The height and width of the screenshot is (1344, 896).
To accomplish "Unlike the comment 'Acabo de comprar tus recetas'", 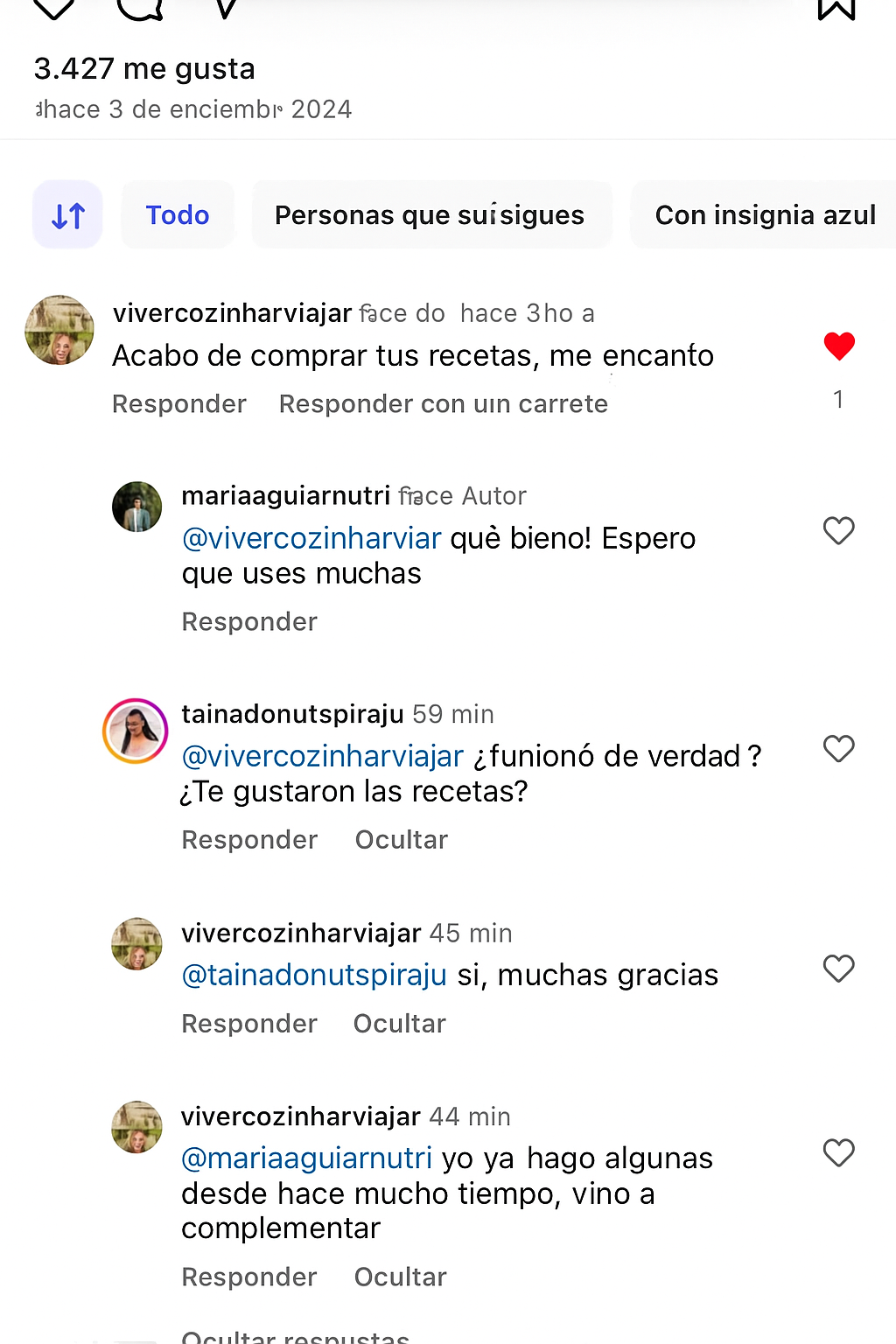I will pyautogui.click(x=838, y=346).
